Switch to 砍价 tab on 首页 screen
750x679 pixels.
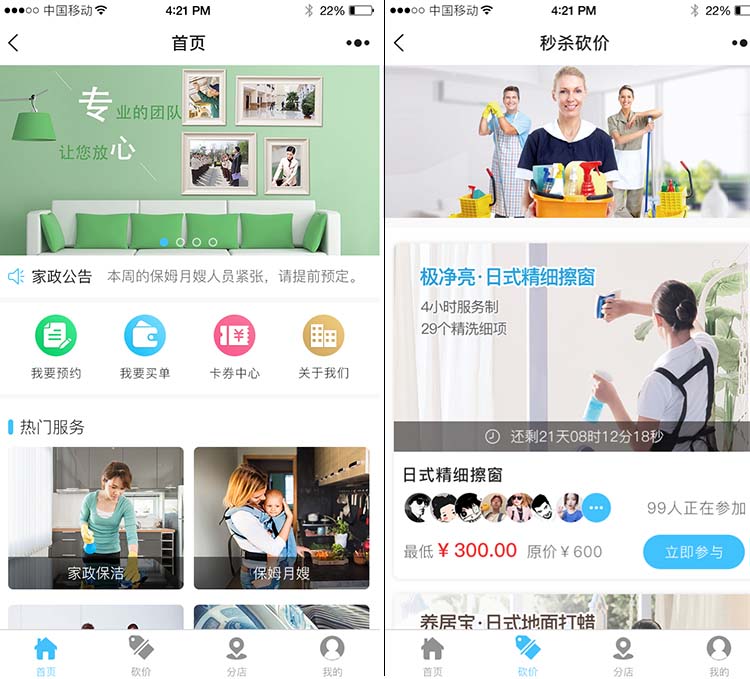141,656
